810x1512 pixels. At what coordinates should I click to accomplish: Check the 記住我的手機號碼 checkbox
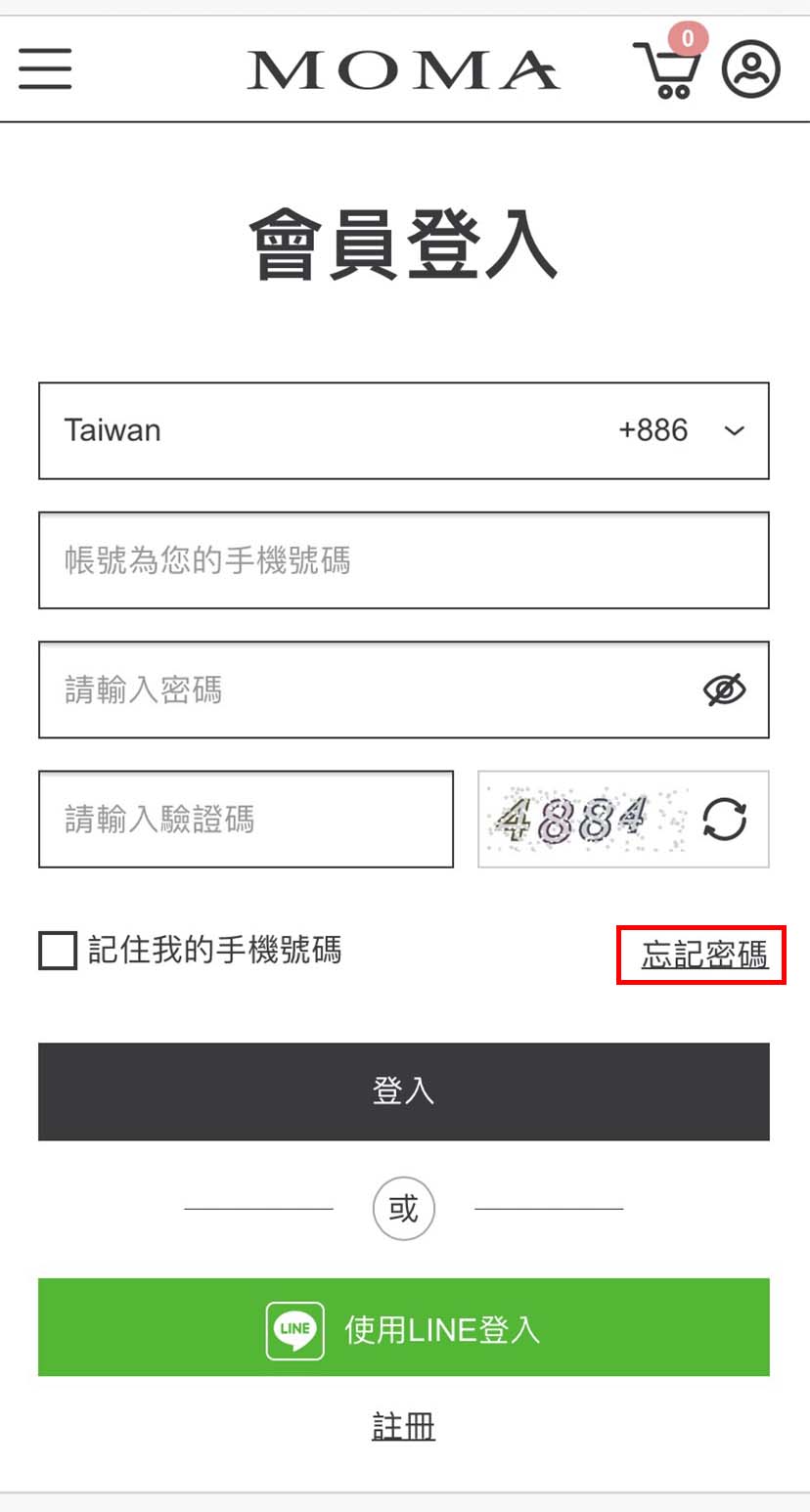point(58,951)
